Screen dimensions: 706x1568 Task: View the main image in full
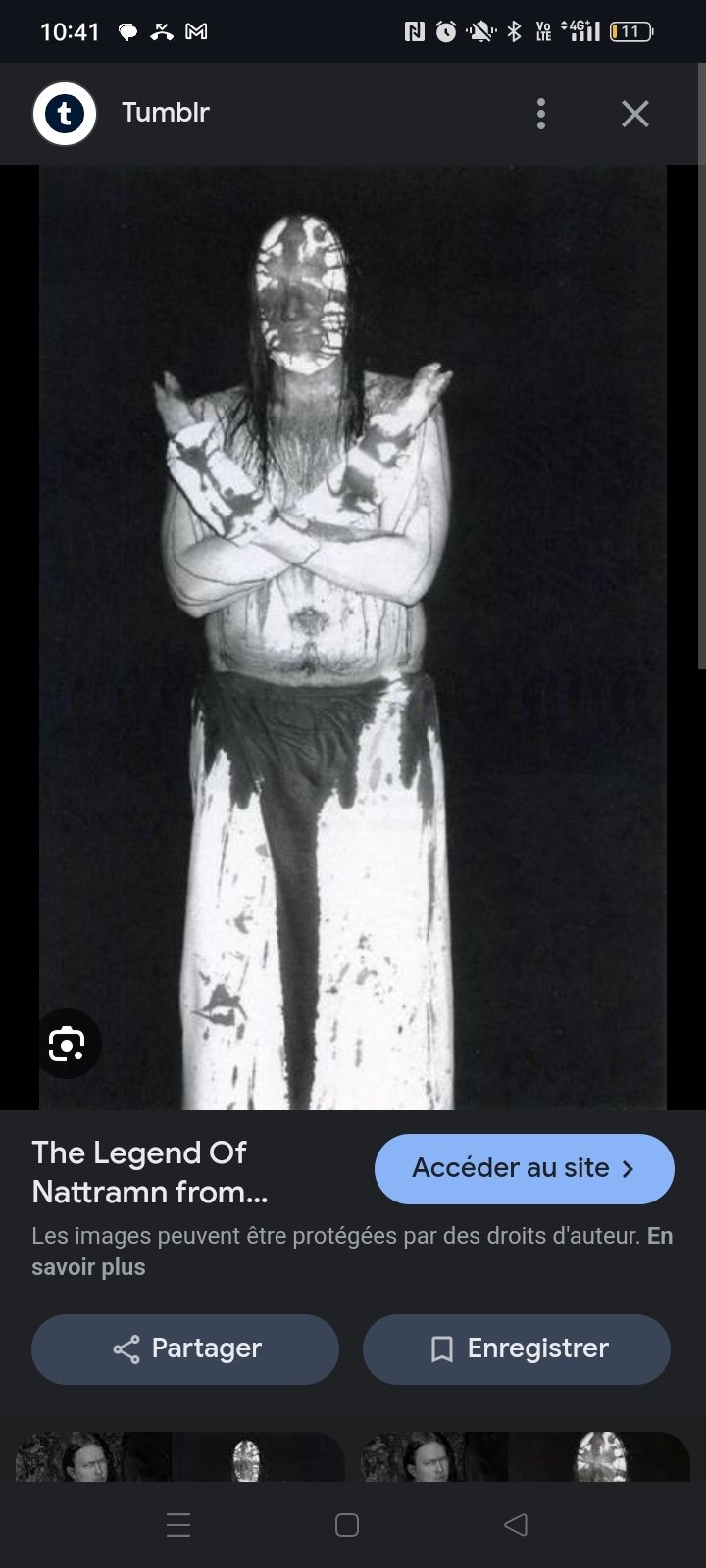click(x=353, y=637)
